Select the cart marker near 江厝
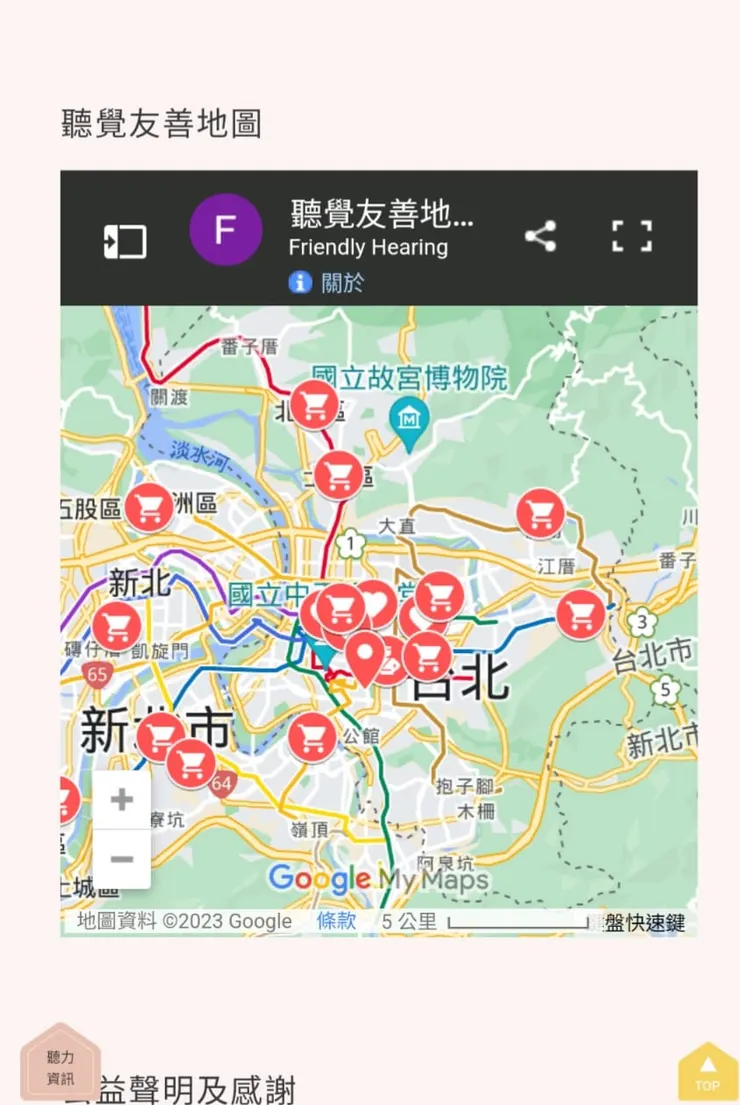The image size is (740, 1105). point(540,513)
